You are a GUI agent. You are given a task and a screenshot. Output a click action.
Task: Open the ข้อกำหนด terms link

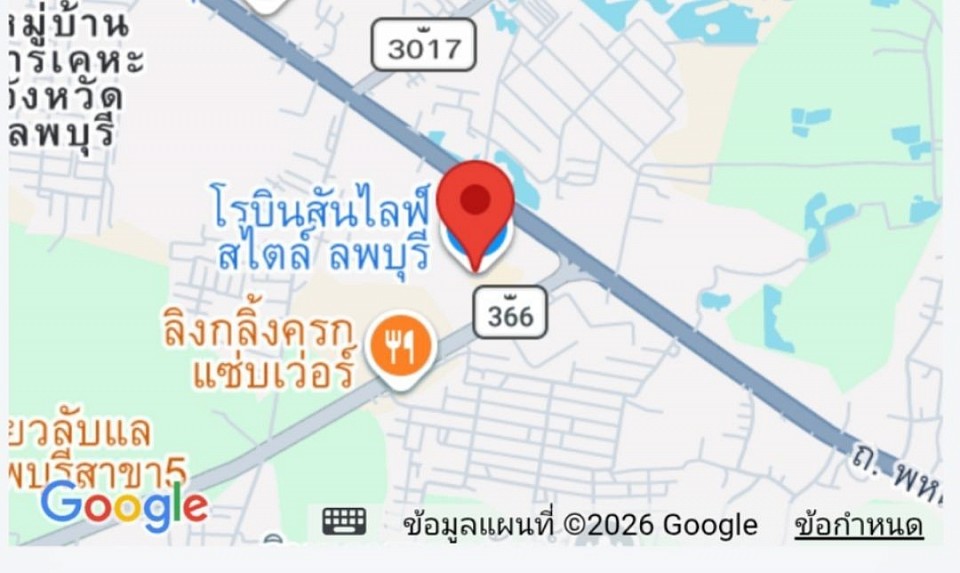859,525
